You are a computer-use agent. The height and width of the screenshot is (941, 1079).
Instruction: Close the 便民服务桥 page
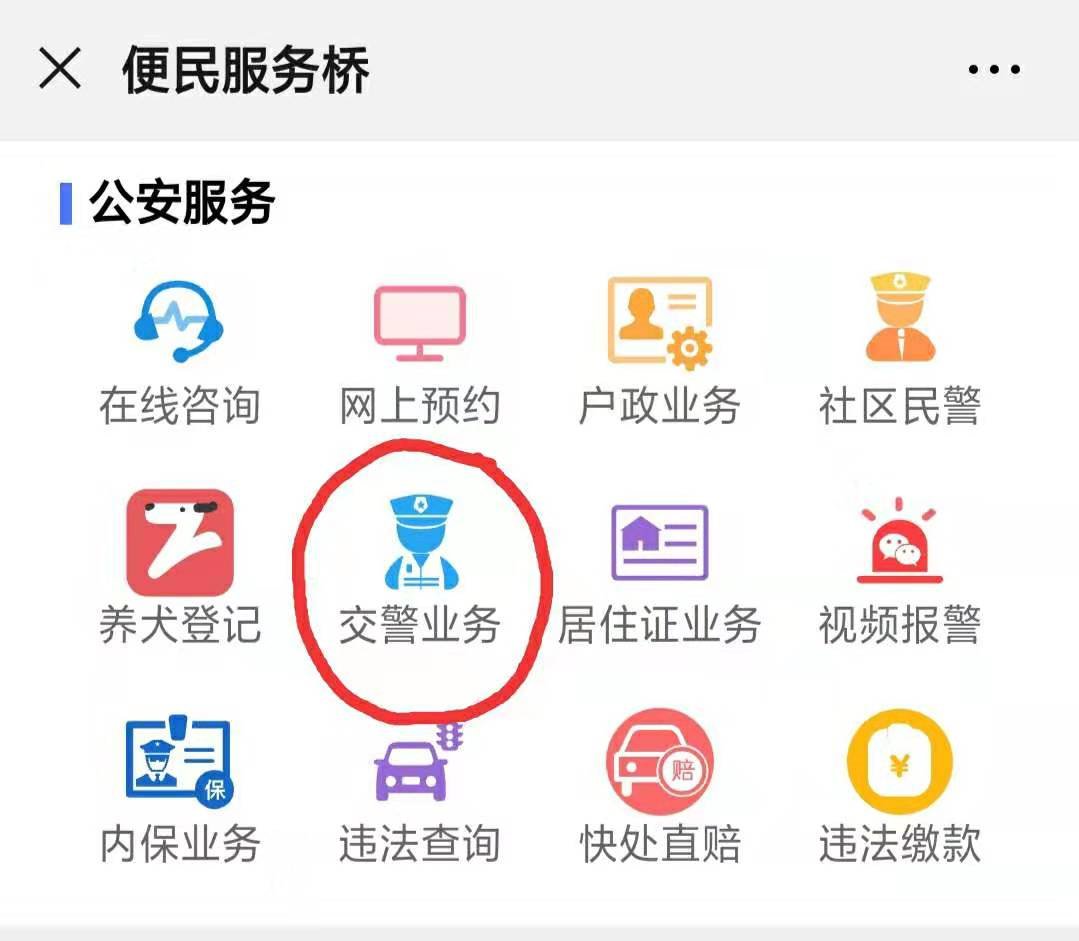59,70
